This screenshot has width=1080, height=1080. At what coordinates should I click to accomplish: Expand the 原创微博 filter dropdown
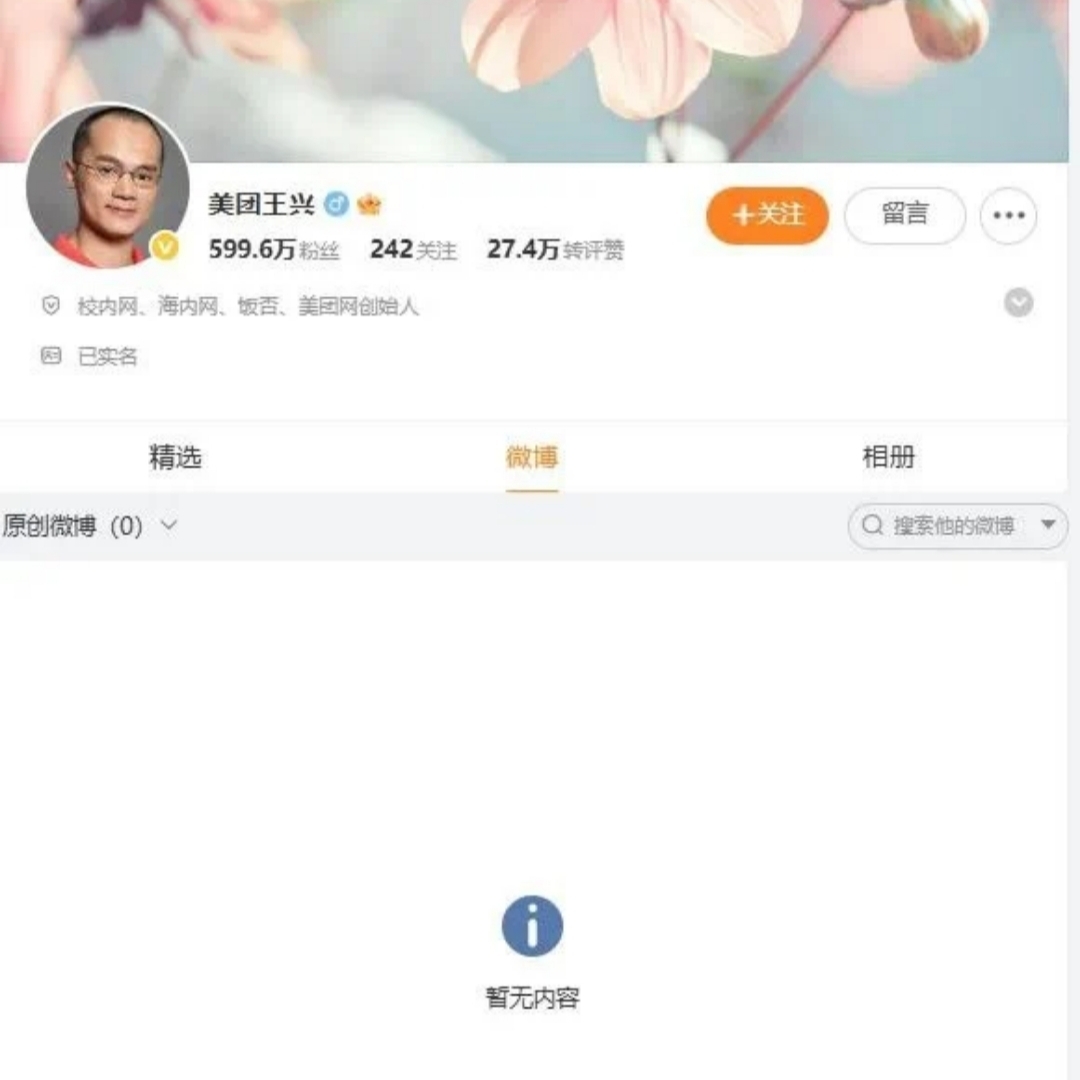coord(168,525)
